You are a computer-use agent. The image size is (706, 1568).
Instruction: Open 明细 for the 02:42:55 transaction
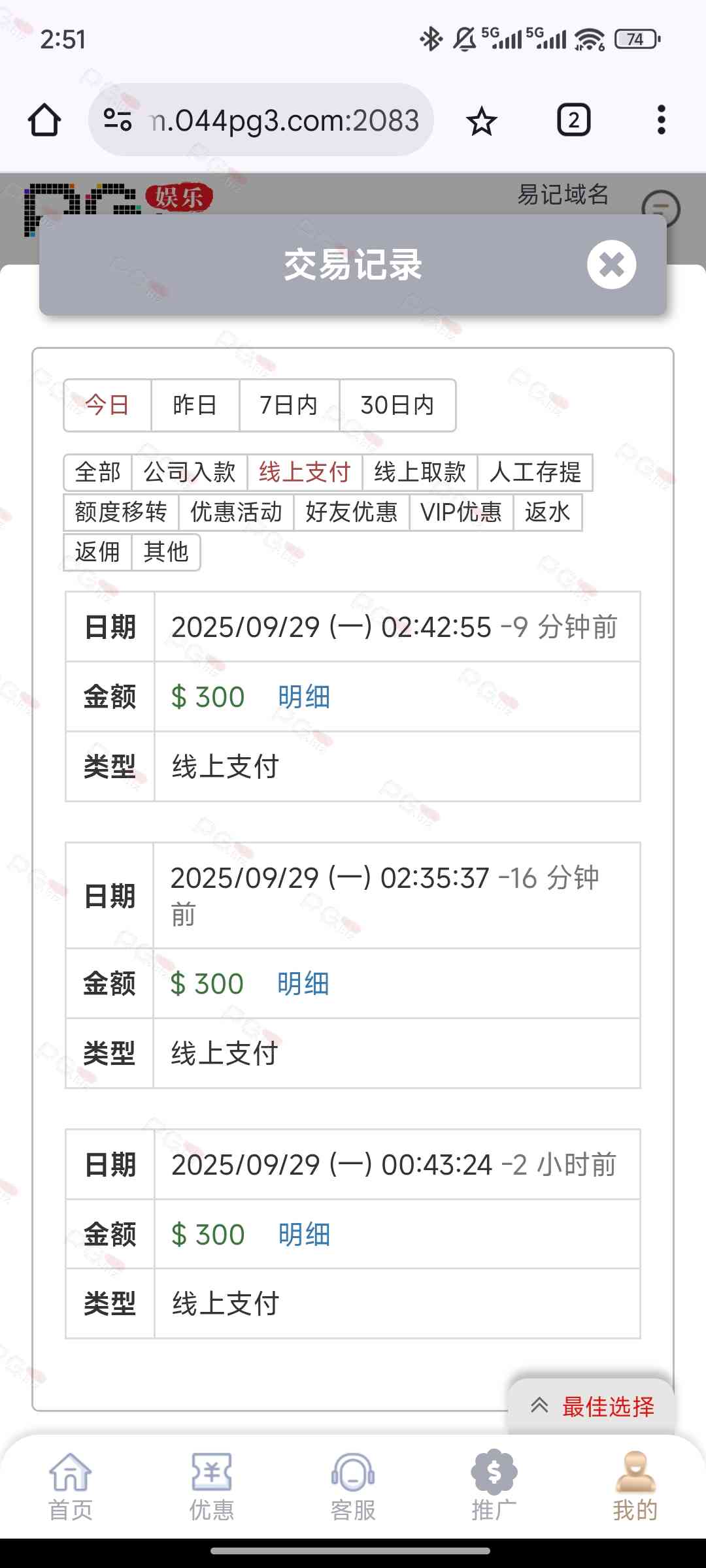(x=304, y=697)
